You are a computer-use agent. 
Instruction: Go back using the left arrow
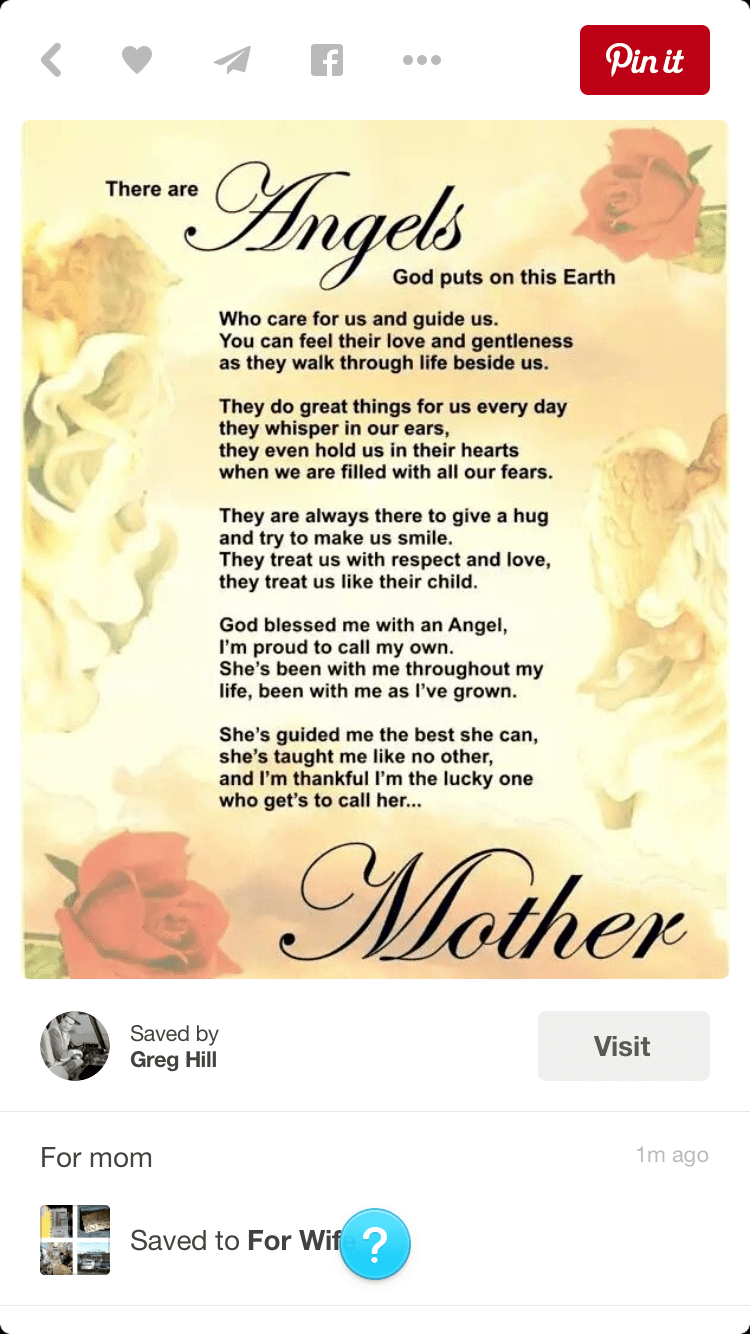pyautogui.click(x=51, y=60)
